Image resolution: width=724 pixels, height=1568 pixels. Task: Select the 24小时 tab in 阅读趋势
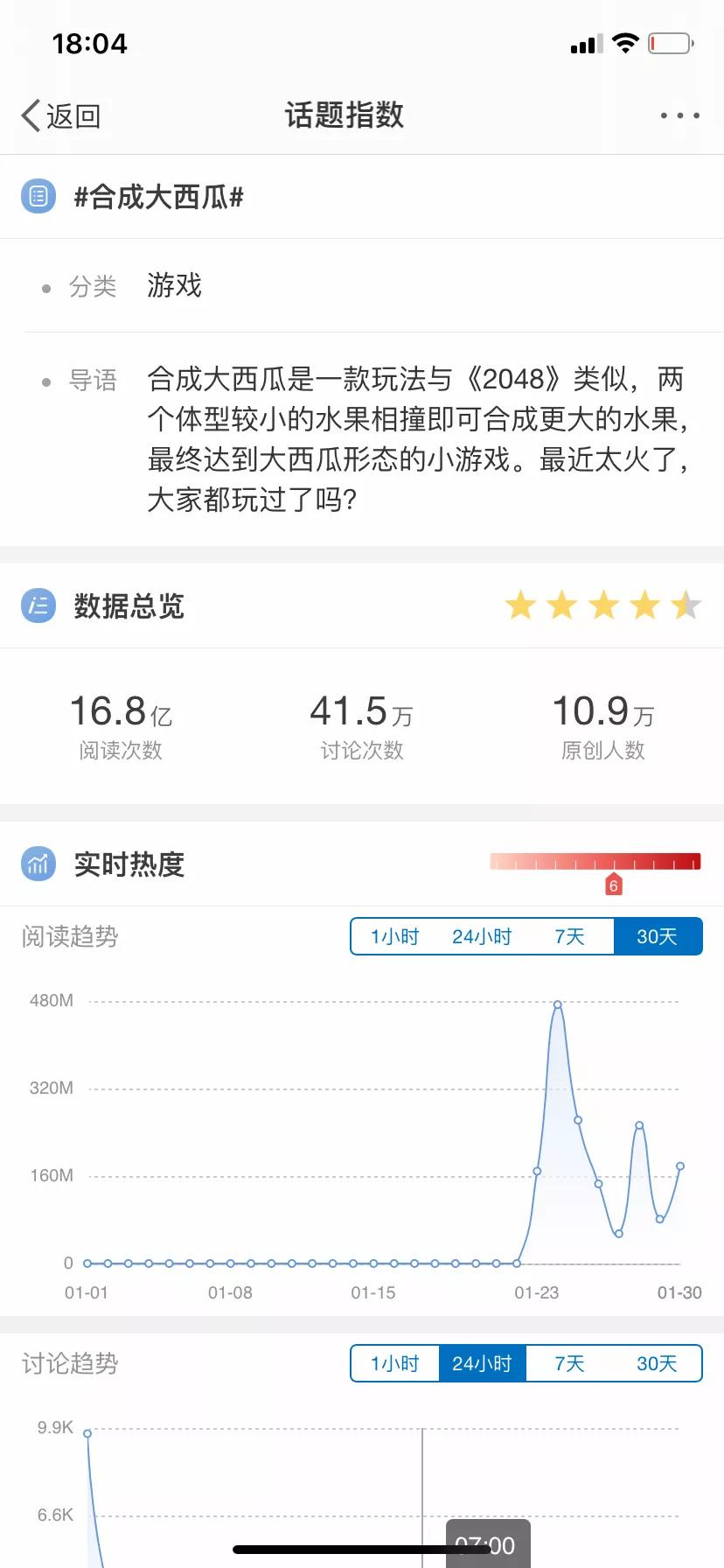pos(482,935)
